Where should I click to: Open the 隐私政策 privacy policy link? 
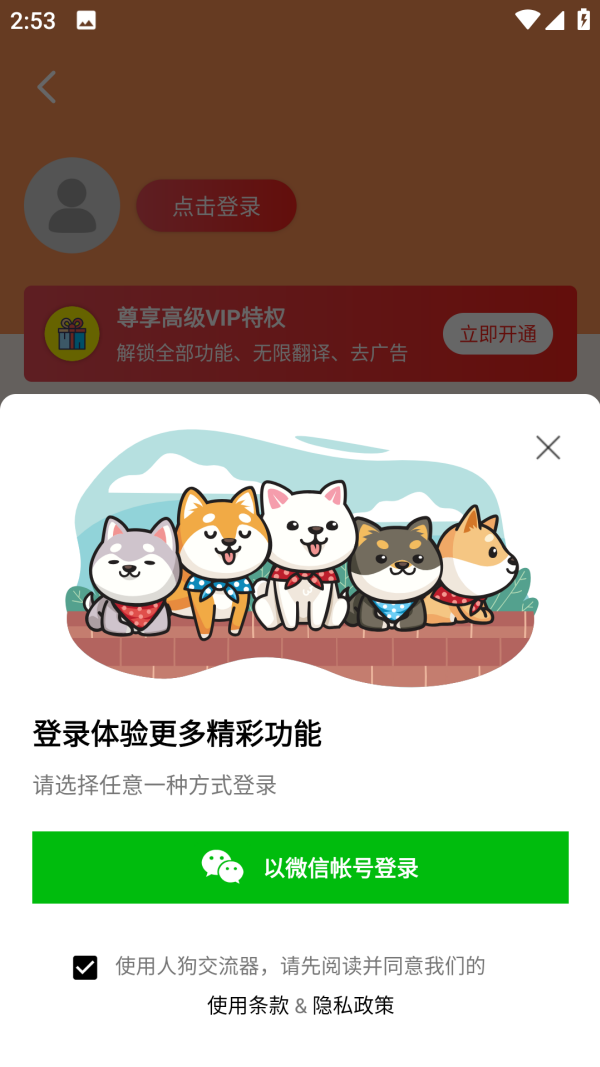(x=353, y=1005)
